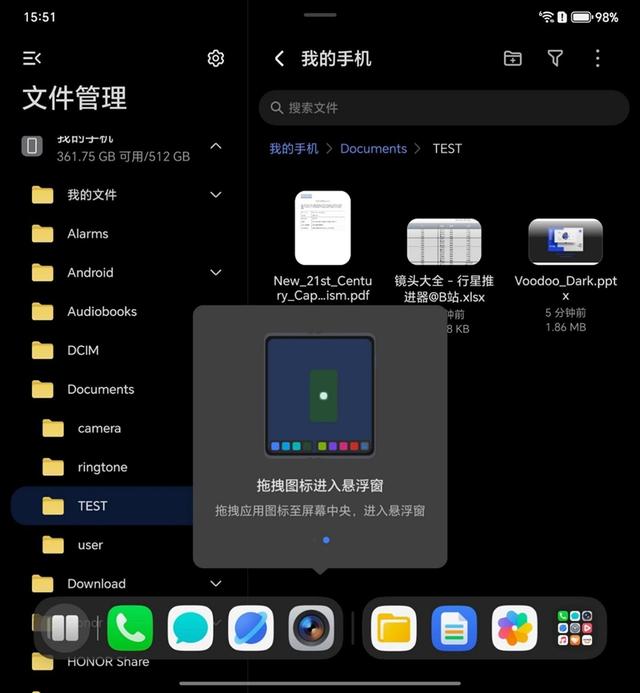Open the ringtone subfolder
Image resolution: width=640 pixels, height=693 pixels.
pos(102,467)
